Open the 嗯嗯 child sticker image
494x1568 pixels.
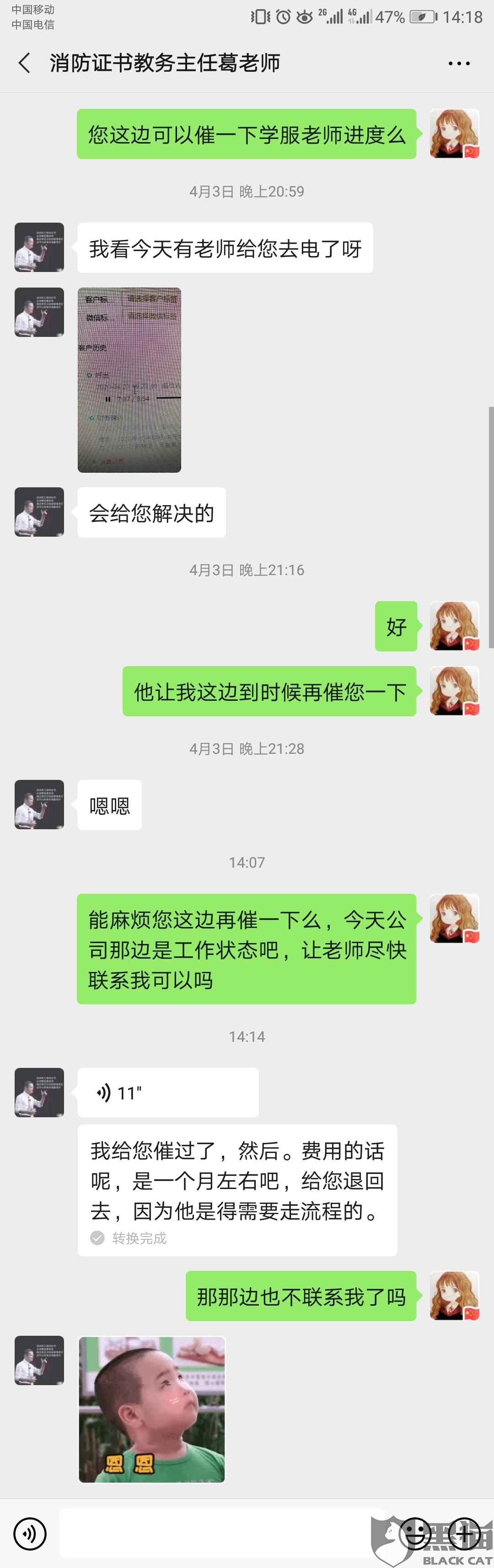tap(152, 1410)
